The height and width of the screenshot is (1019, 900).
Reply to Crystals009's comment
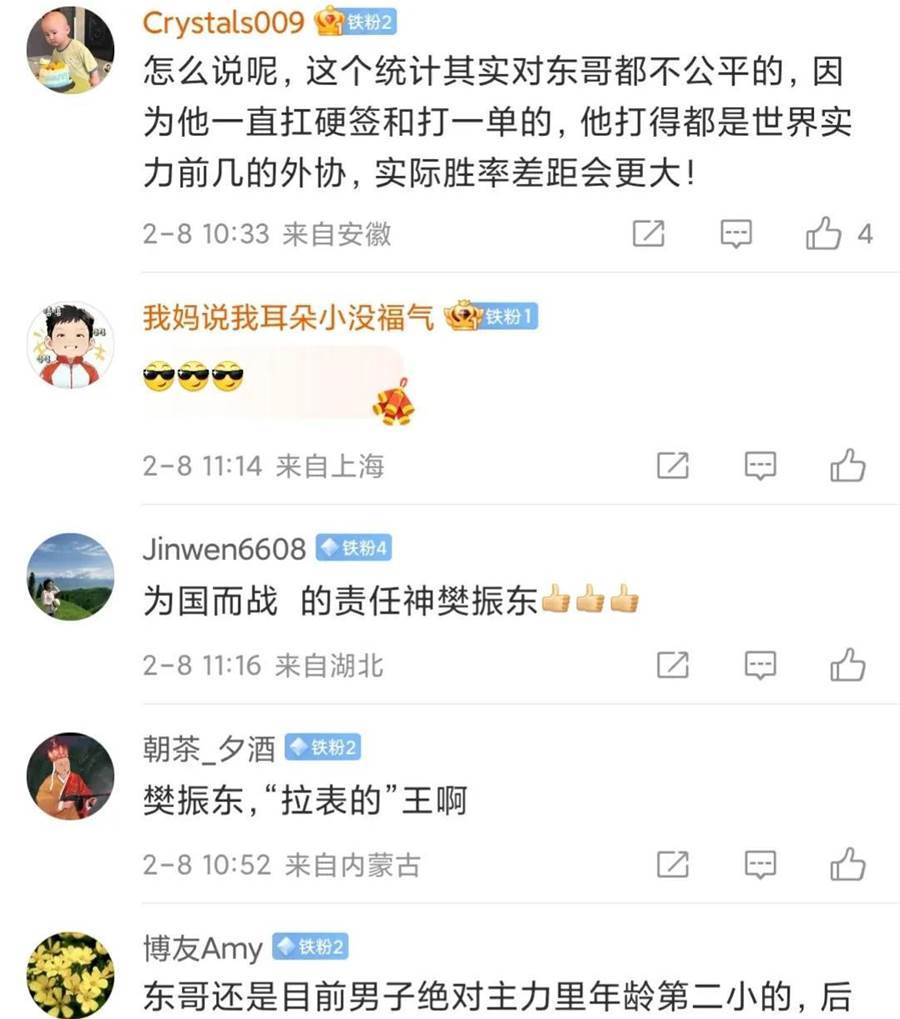click(x=736, y=234)
